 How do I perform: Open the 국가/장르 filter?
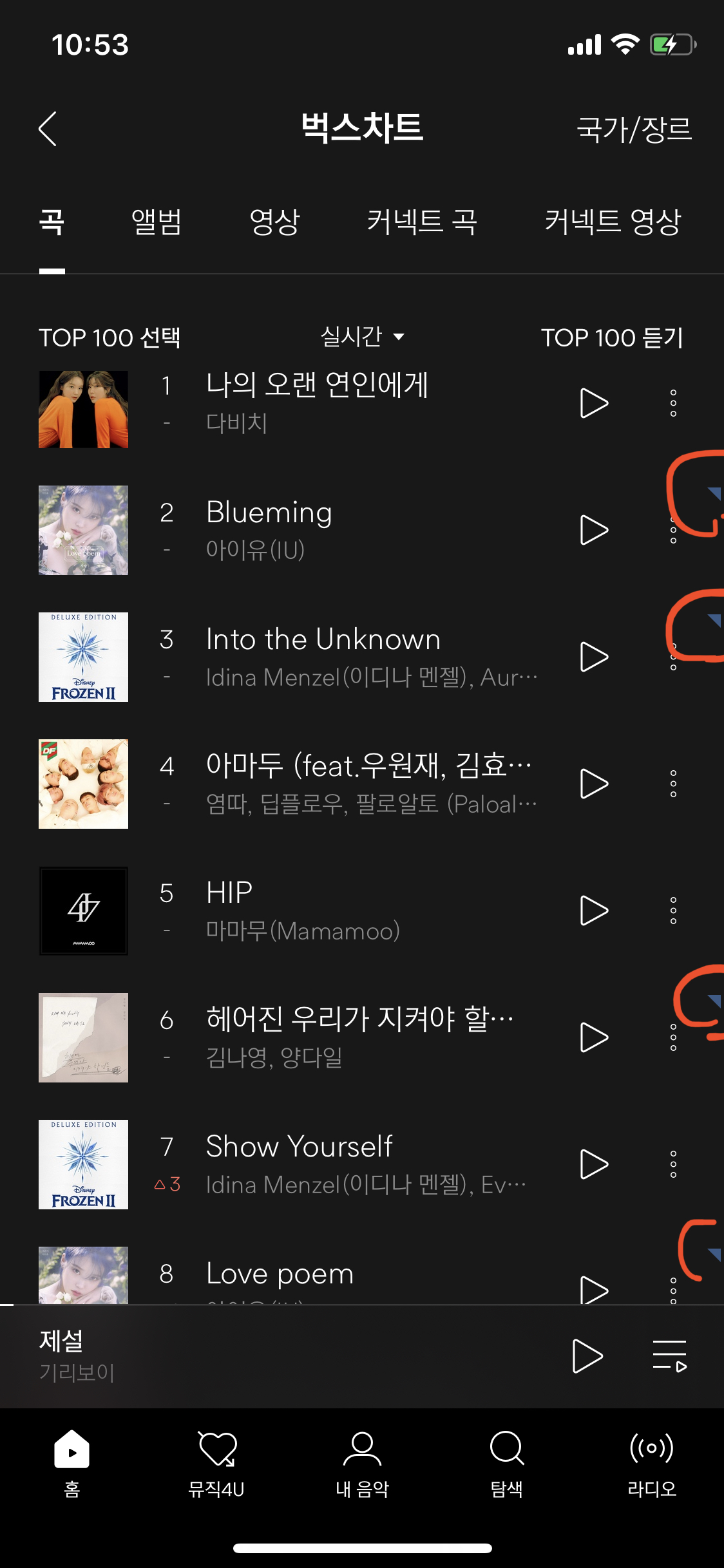634,129
